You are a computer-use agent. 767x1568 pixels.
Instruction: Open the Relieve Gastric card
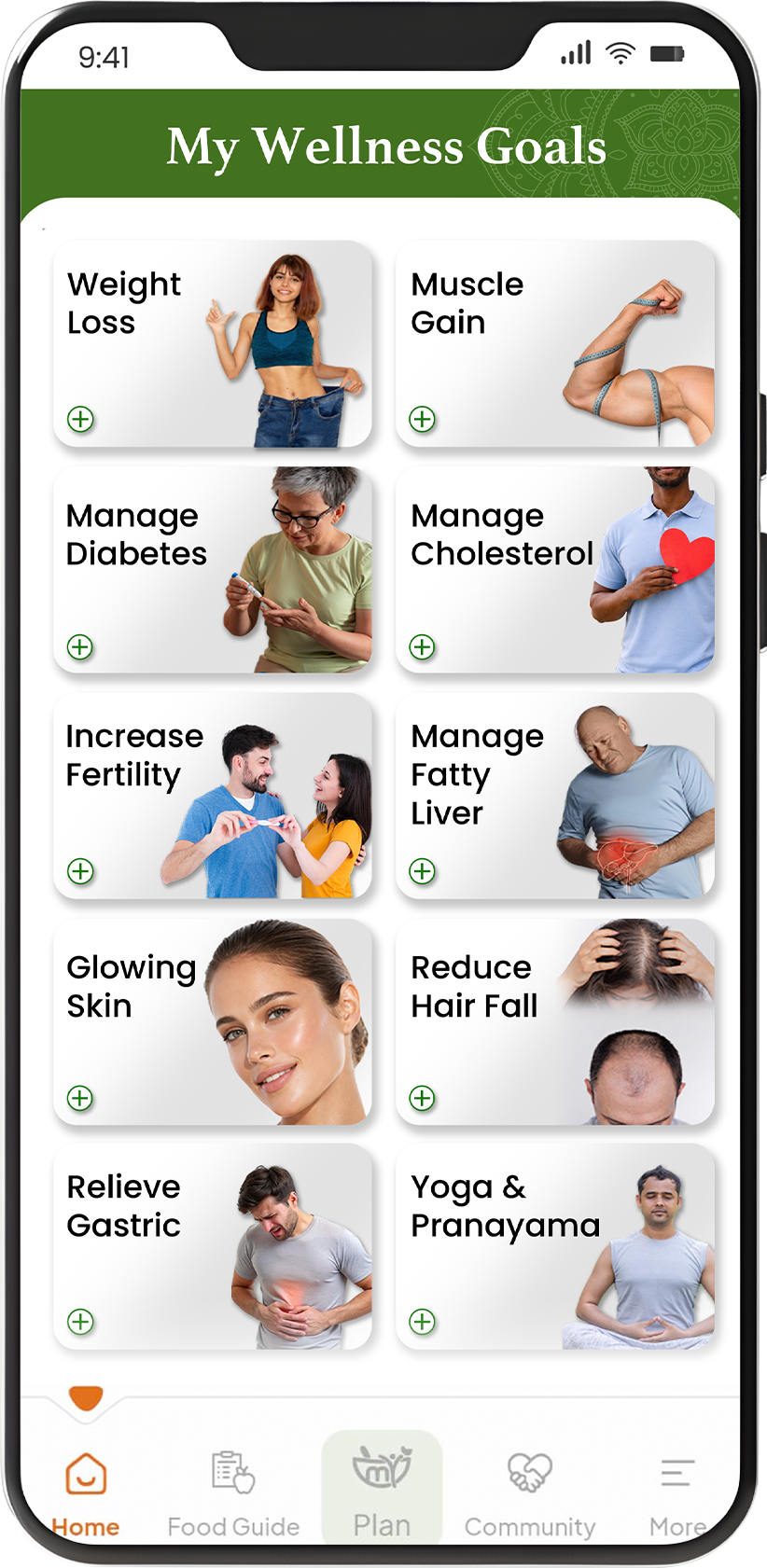coord(213,1247)
